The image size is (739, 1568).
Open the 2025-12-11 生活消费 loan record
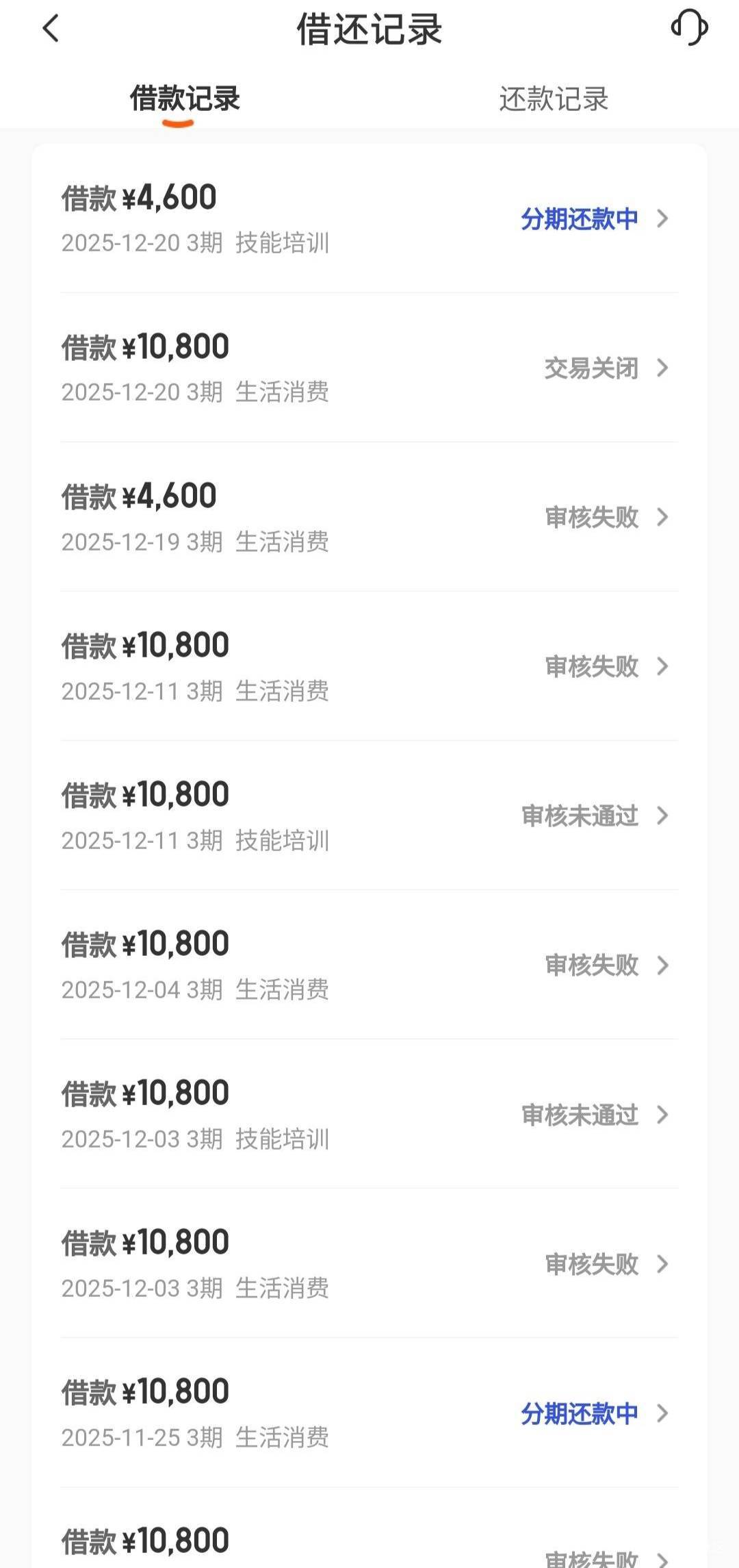pos(369,667)
